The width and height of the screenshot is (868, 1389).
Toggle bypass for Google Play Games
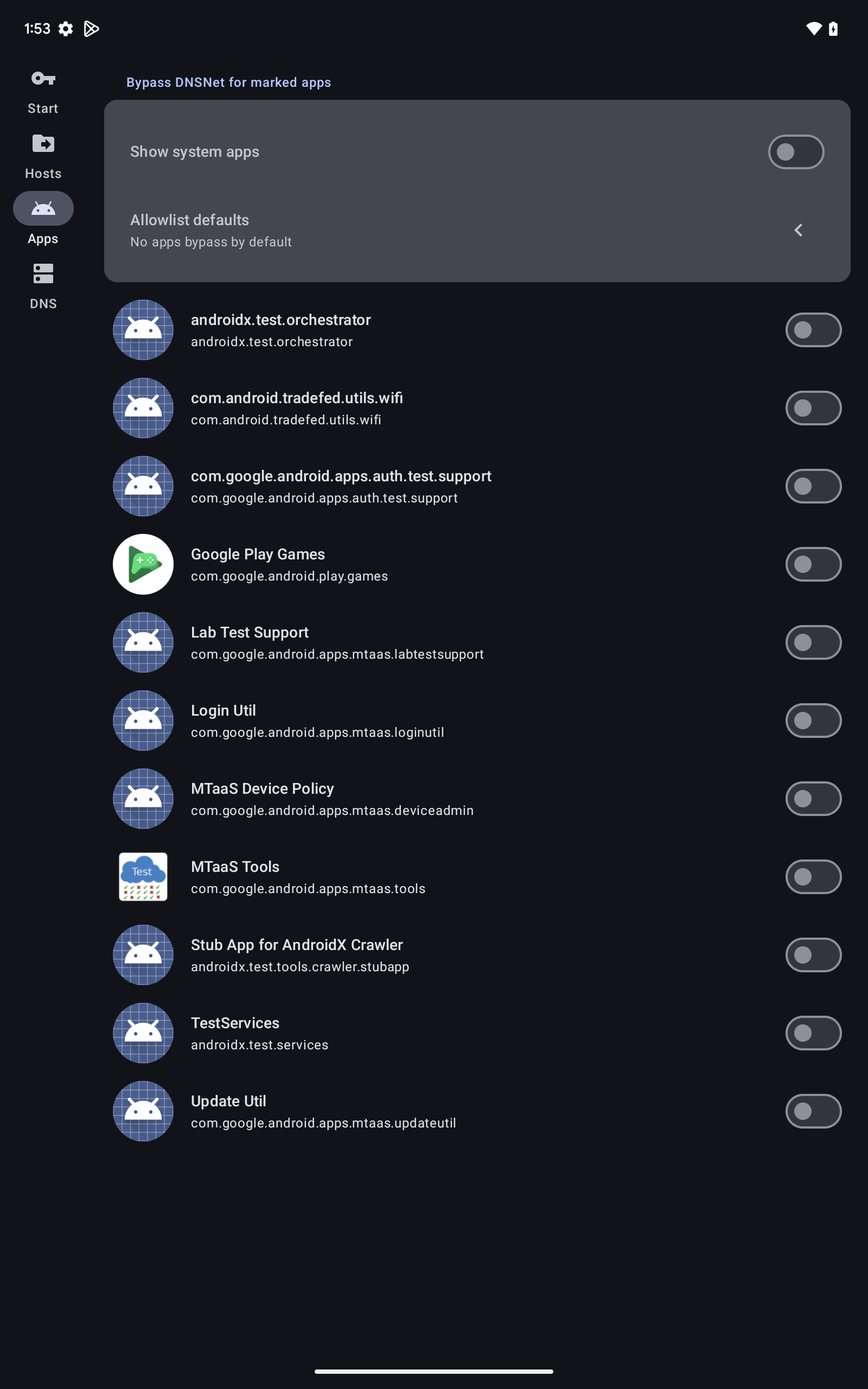(813, 564)
